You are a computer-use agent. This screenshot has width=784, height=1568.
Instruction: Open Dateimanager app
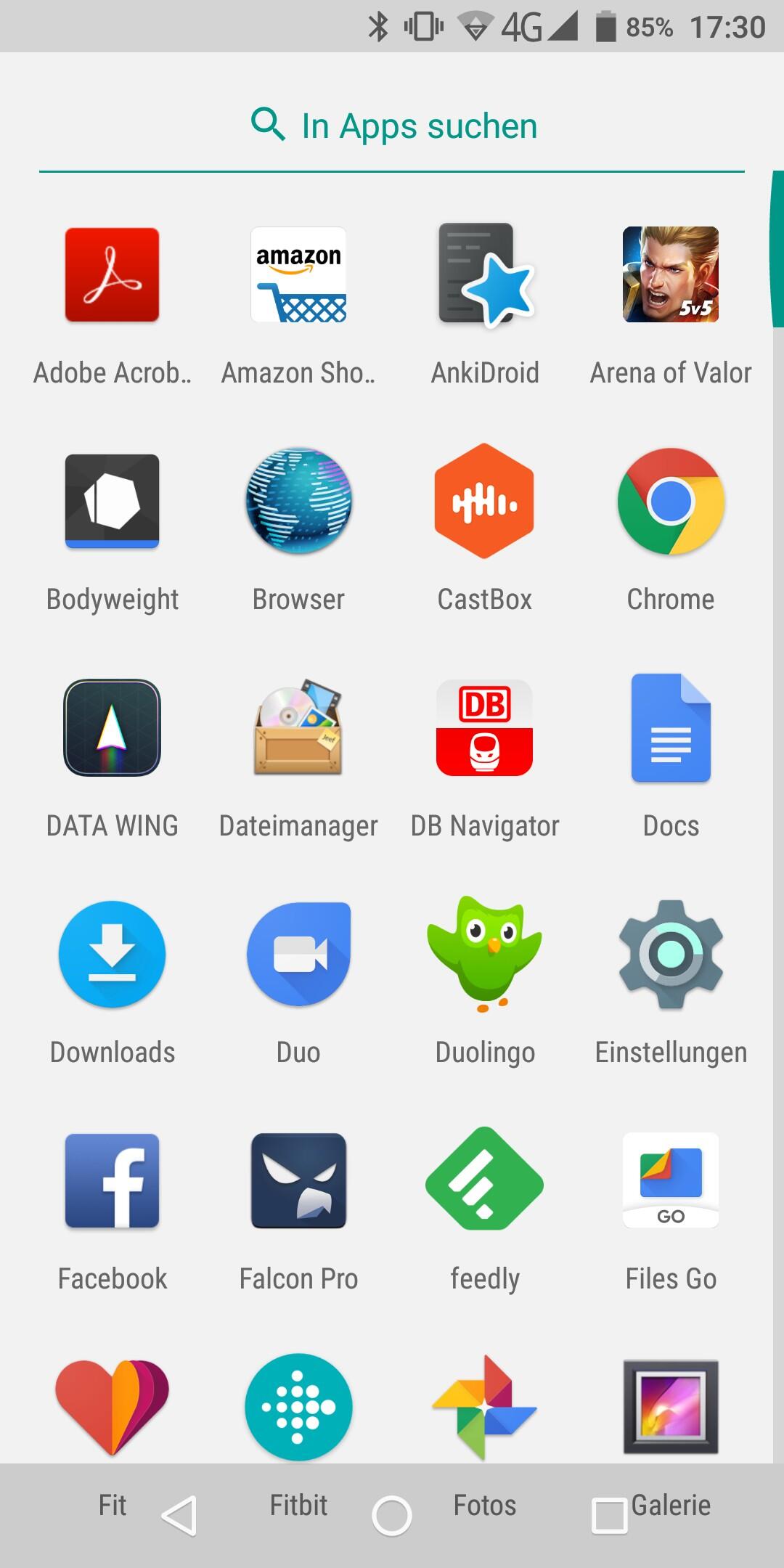point(298,727)
